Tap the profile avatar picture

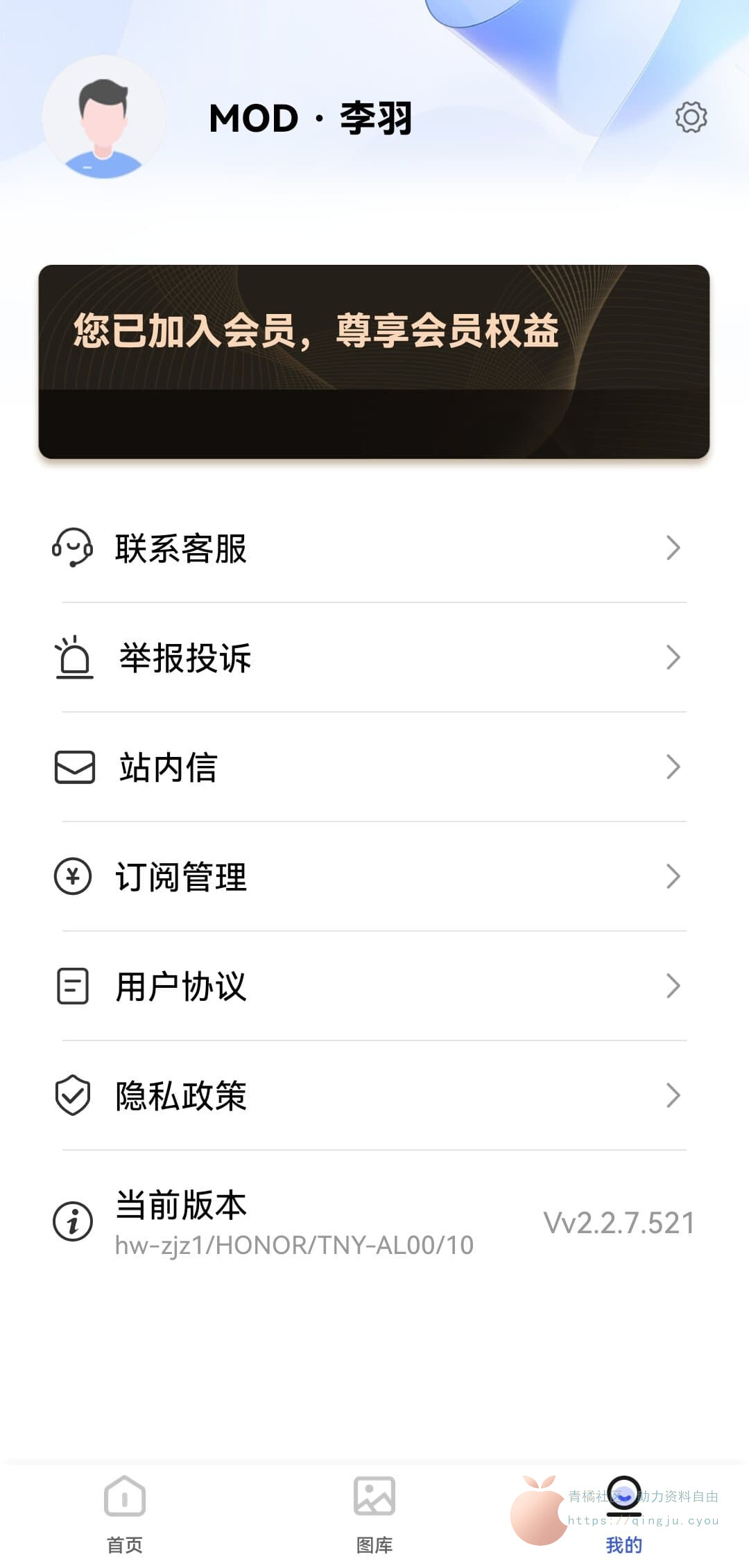click(103, 118)
